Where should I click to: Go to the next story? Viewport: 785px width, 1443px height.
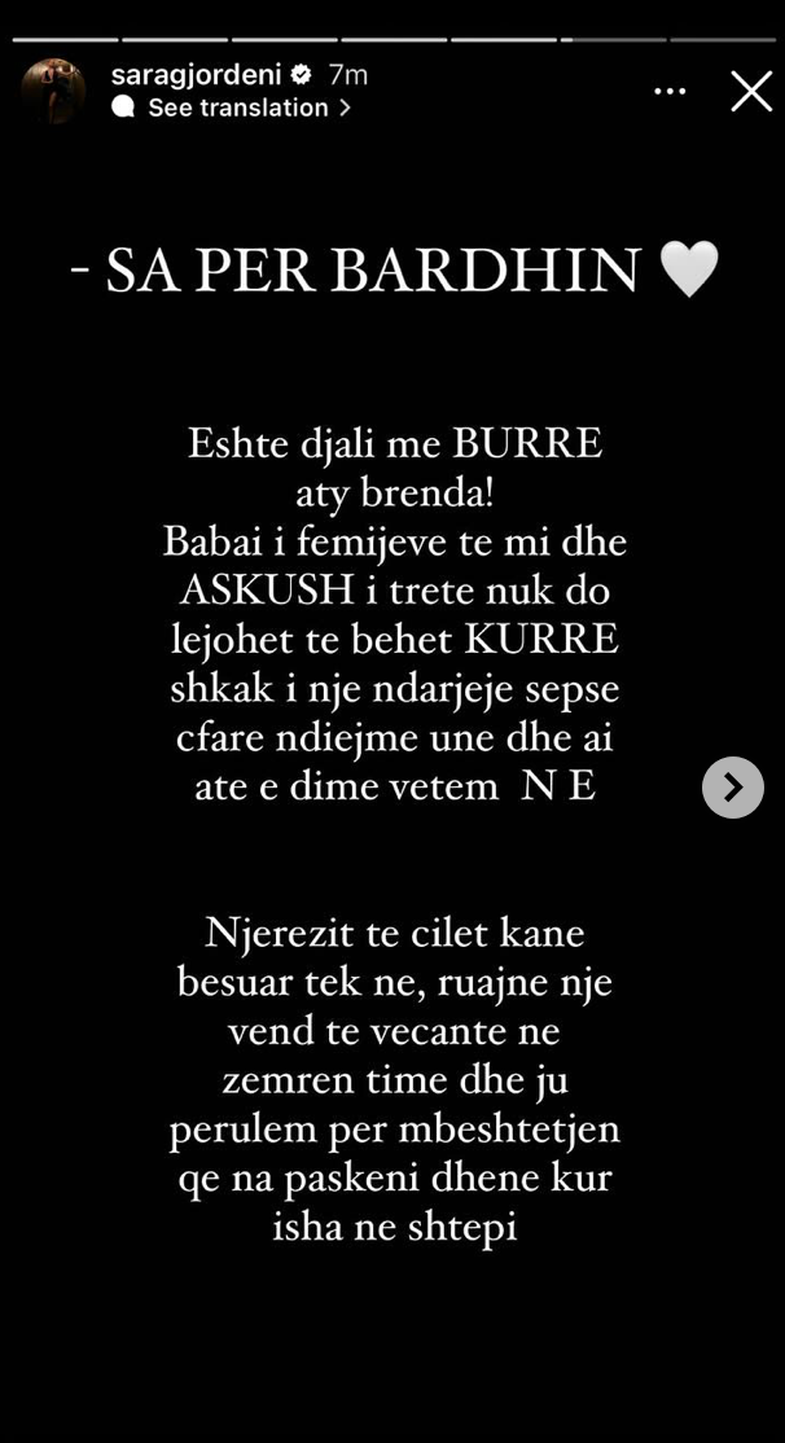pos(733,788)
